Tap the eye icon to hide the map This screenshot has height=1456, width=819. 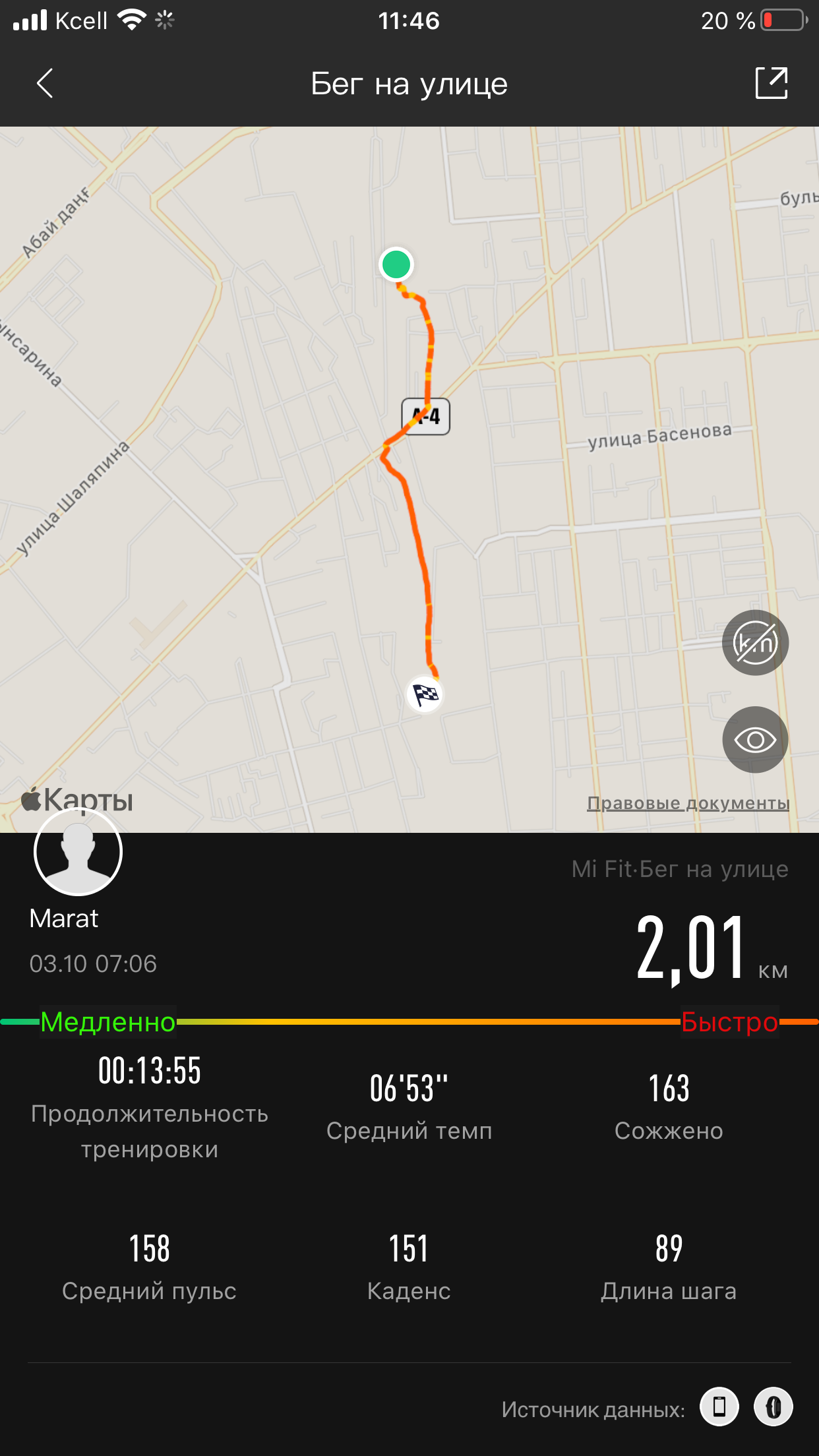755,739
